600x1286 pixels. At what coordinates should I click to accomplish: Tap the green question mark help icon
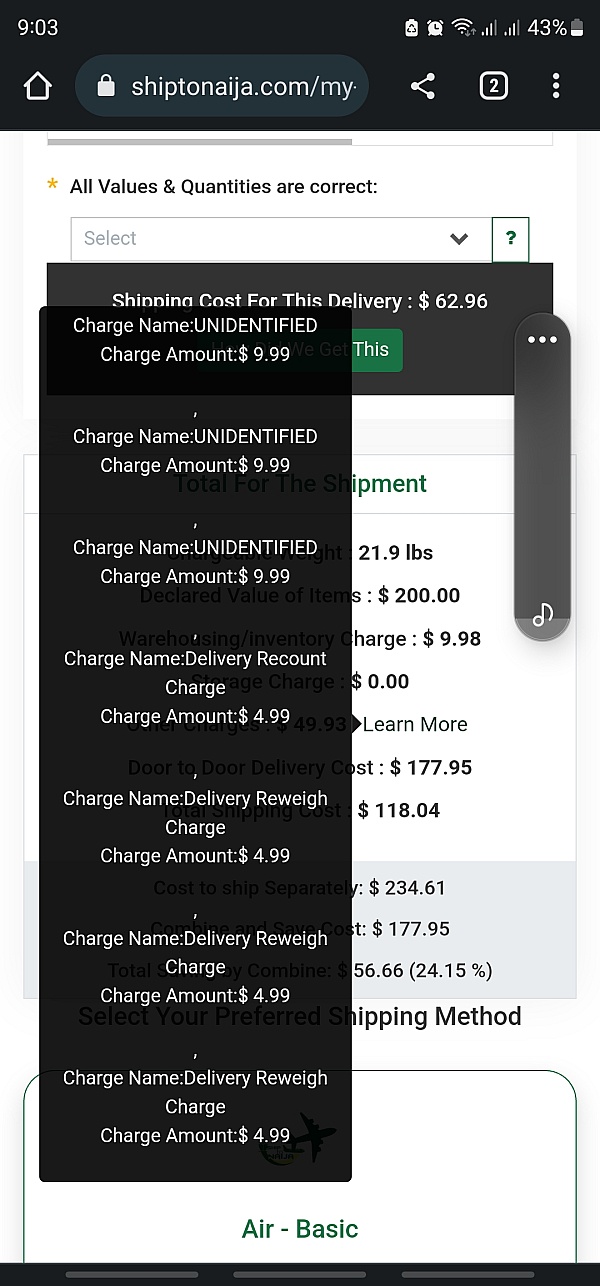pyautogui.click(x=511, y=239)
